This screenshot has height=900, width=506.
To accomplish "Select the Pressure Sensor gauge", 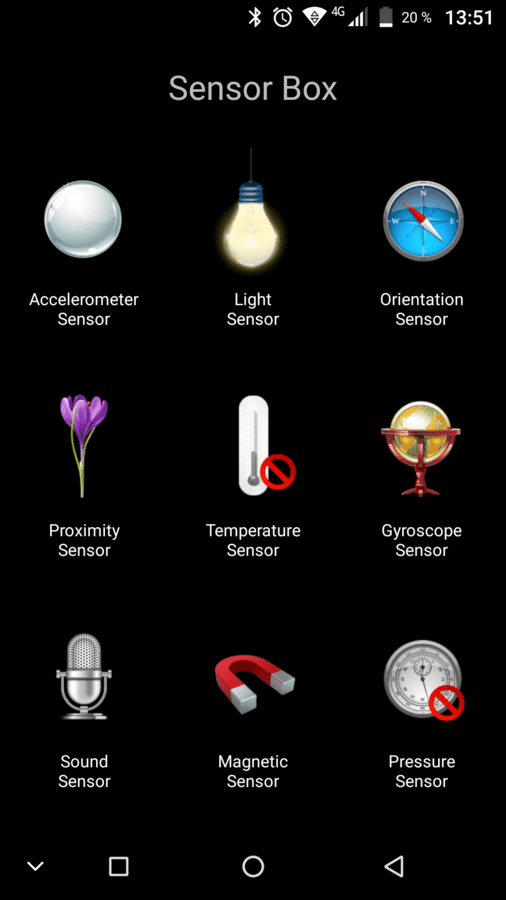I will (x=423, y=680).
